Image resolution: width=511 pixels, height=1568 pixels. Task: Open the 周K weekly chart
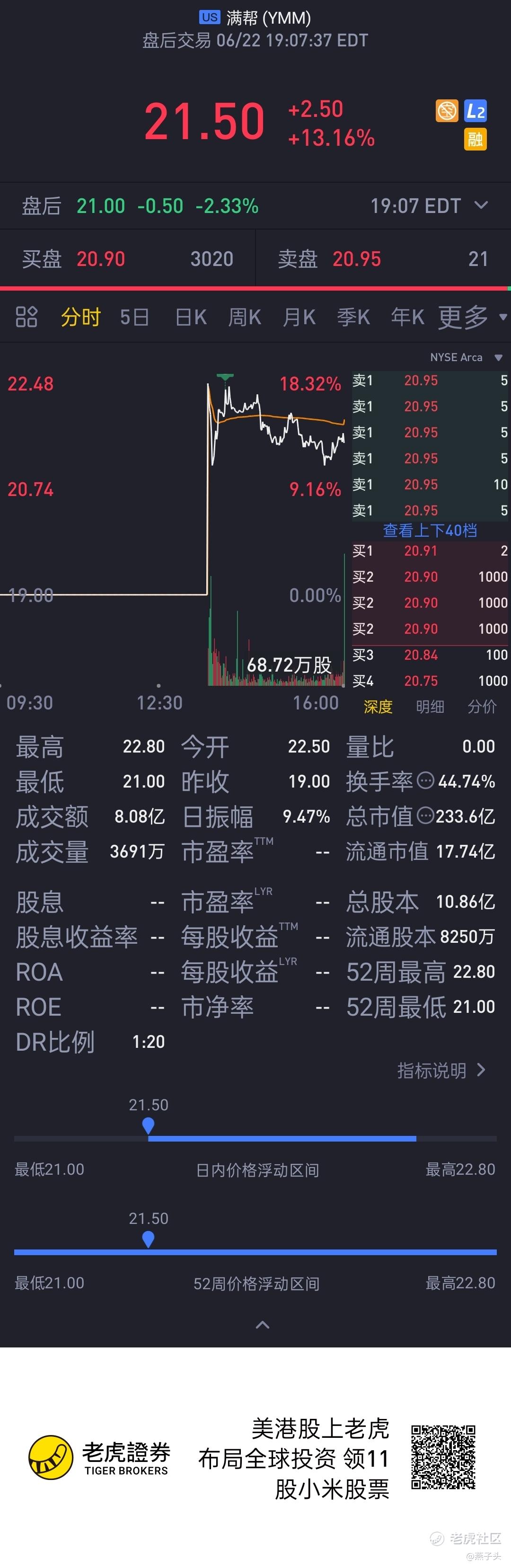coord(245,317)
